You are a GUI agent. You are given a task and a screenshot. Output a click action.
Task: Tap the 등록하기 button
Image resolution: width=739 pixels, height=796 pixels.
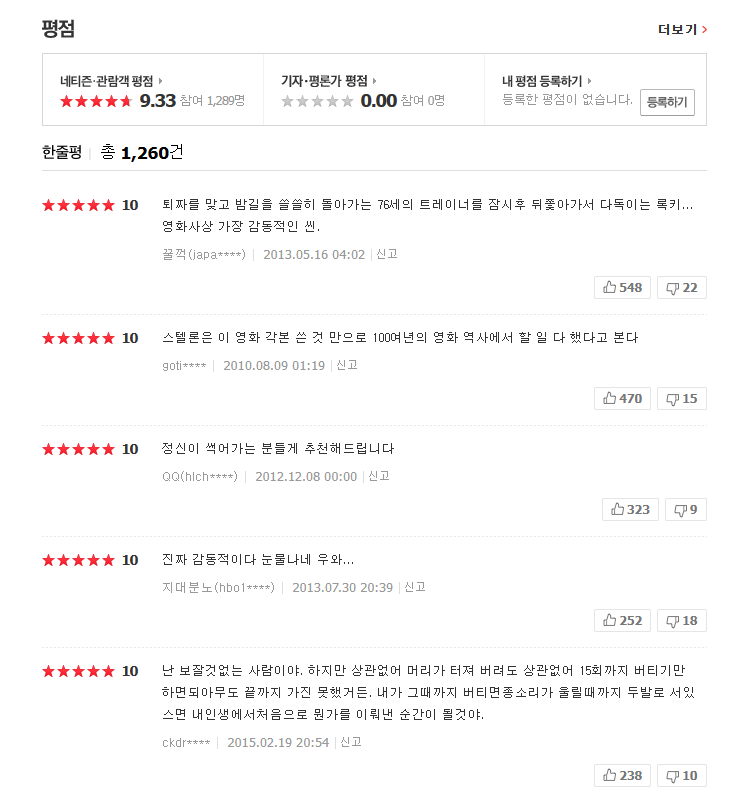click(667, 102)
